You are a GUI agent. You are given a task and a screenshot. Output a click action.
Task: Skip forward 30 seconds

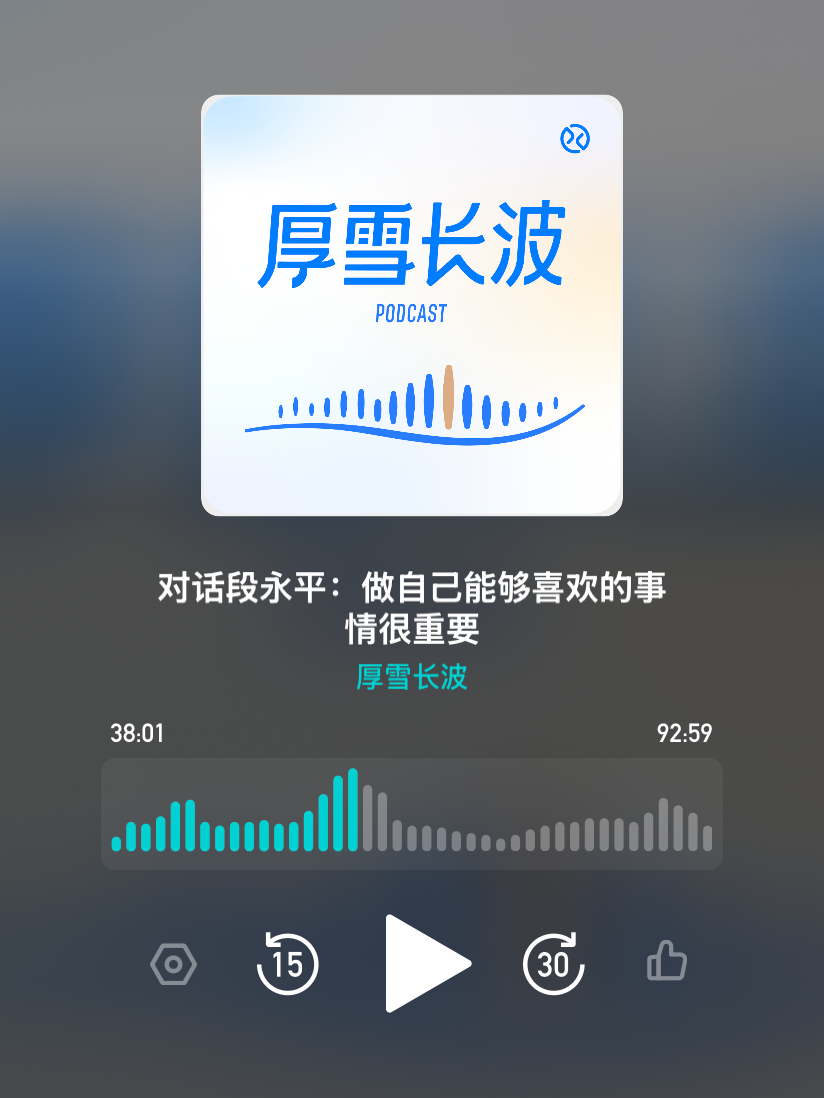tap(553, 964)
